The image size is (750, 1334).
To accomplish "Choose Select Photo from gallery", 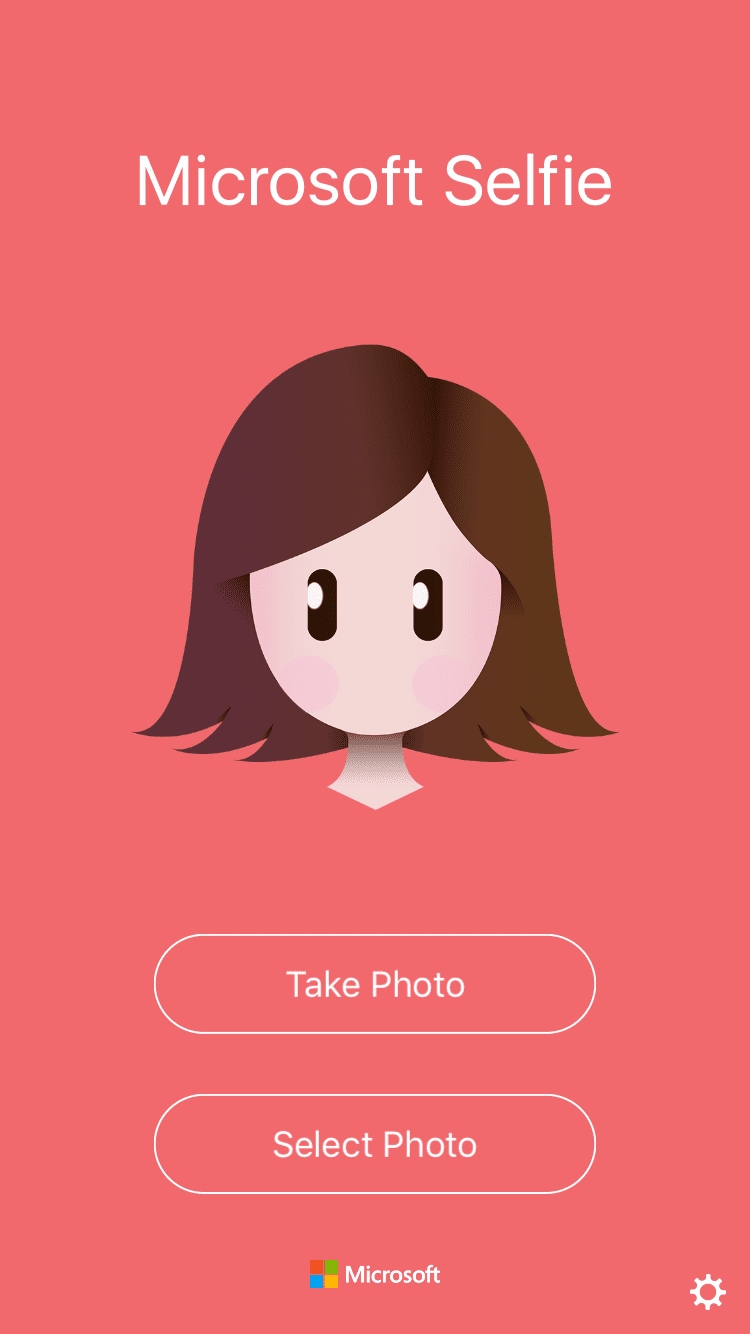I will [x=375, y=1144].
